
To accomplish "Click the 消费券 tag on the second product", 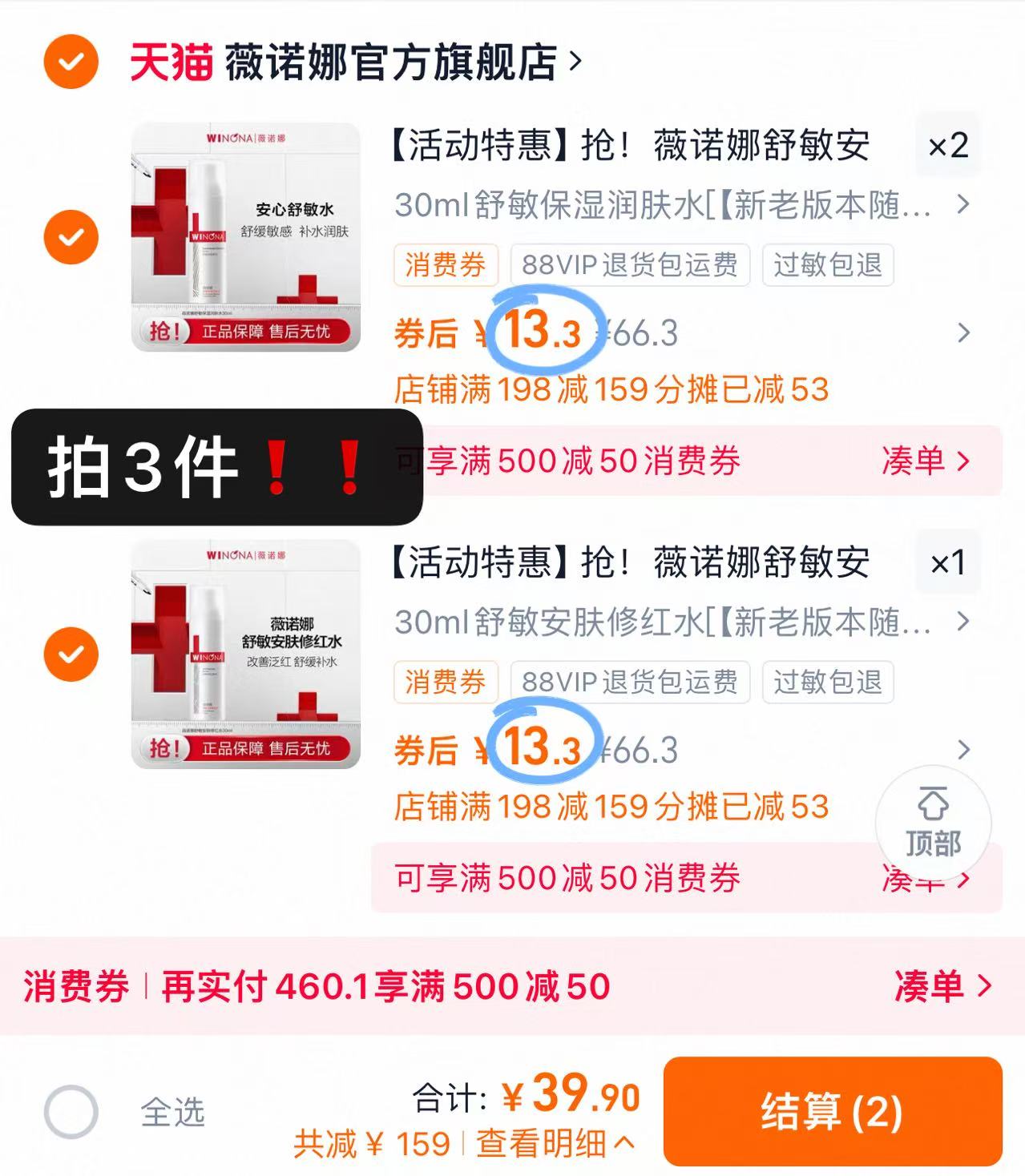I will (x=446, y=683).
